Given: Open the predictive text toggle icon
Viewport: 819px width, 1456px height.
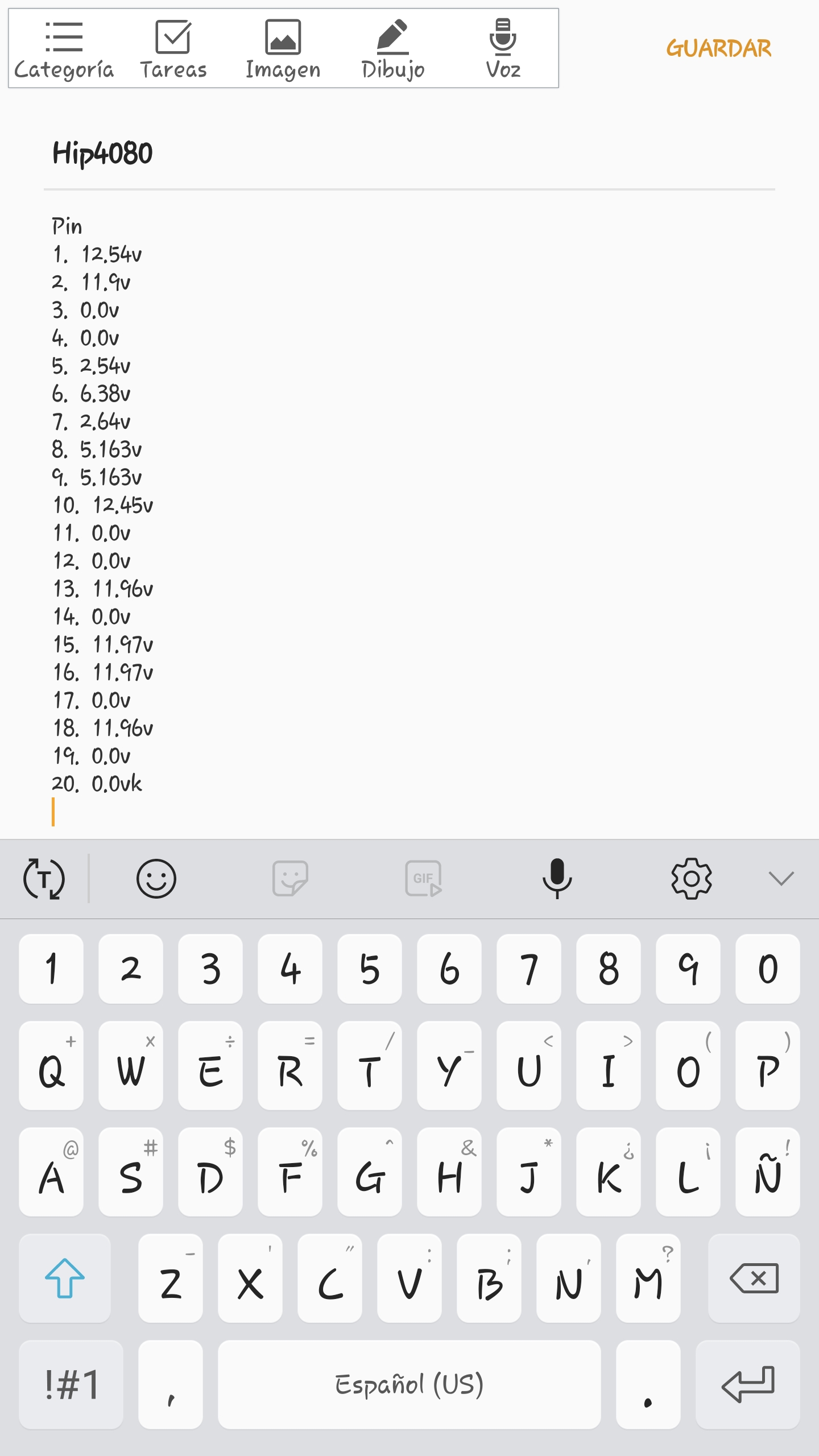Looking at the screenshot, I should pyautogui.click(x=44, y=879).
